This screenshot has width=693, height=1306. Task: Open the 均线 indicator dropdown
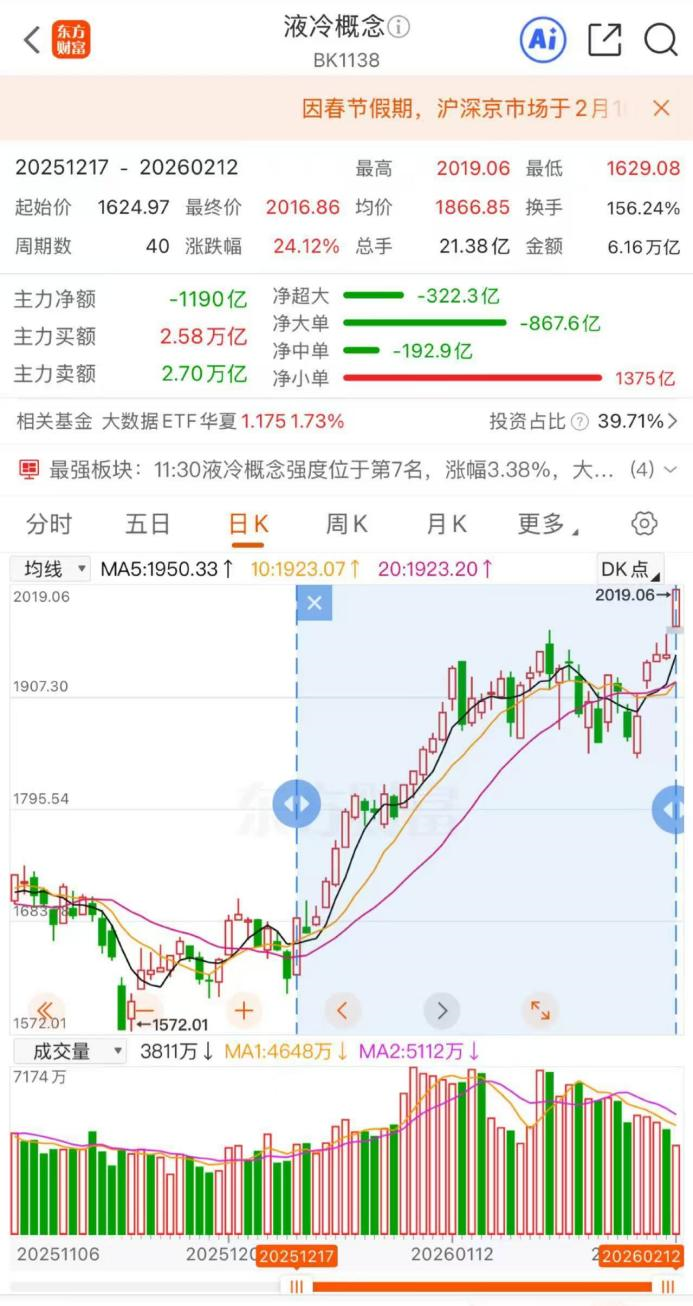[x=50, y=569]
